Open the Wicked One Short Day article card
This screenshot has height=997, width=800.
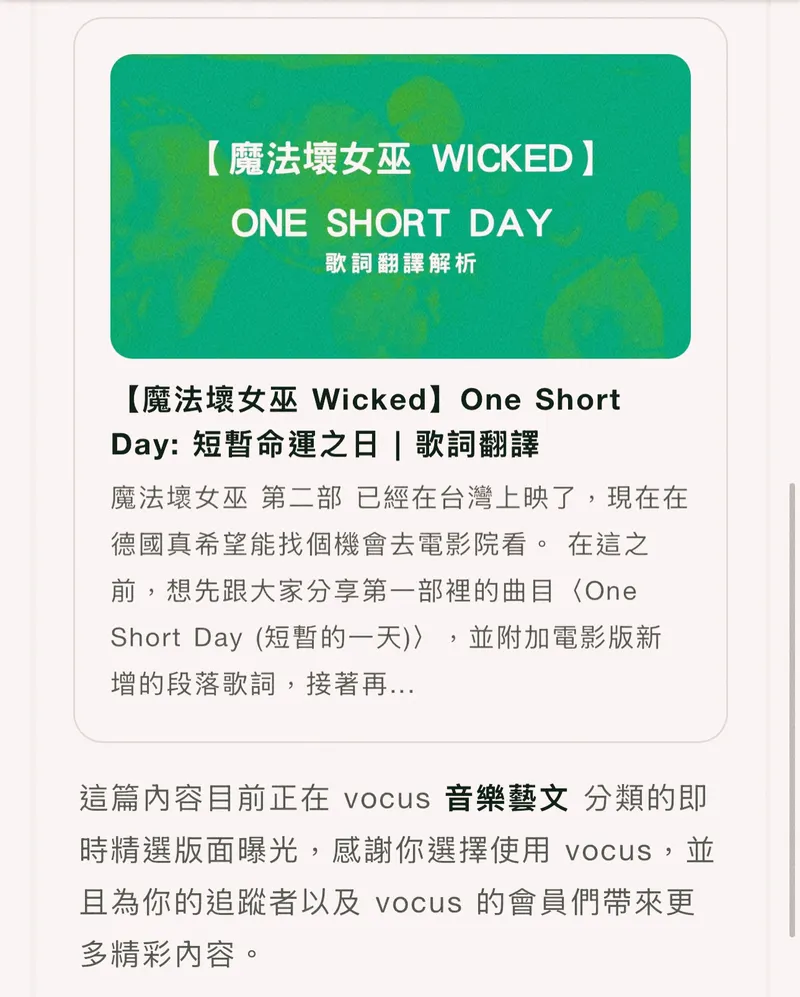[366, 421]
